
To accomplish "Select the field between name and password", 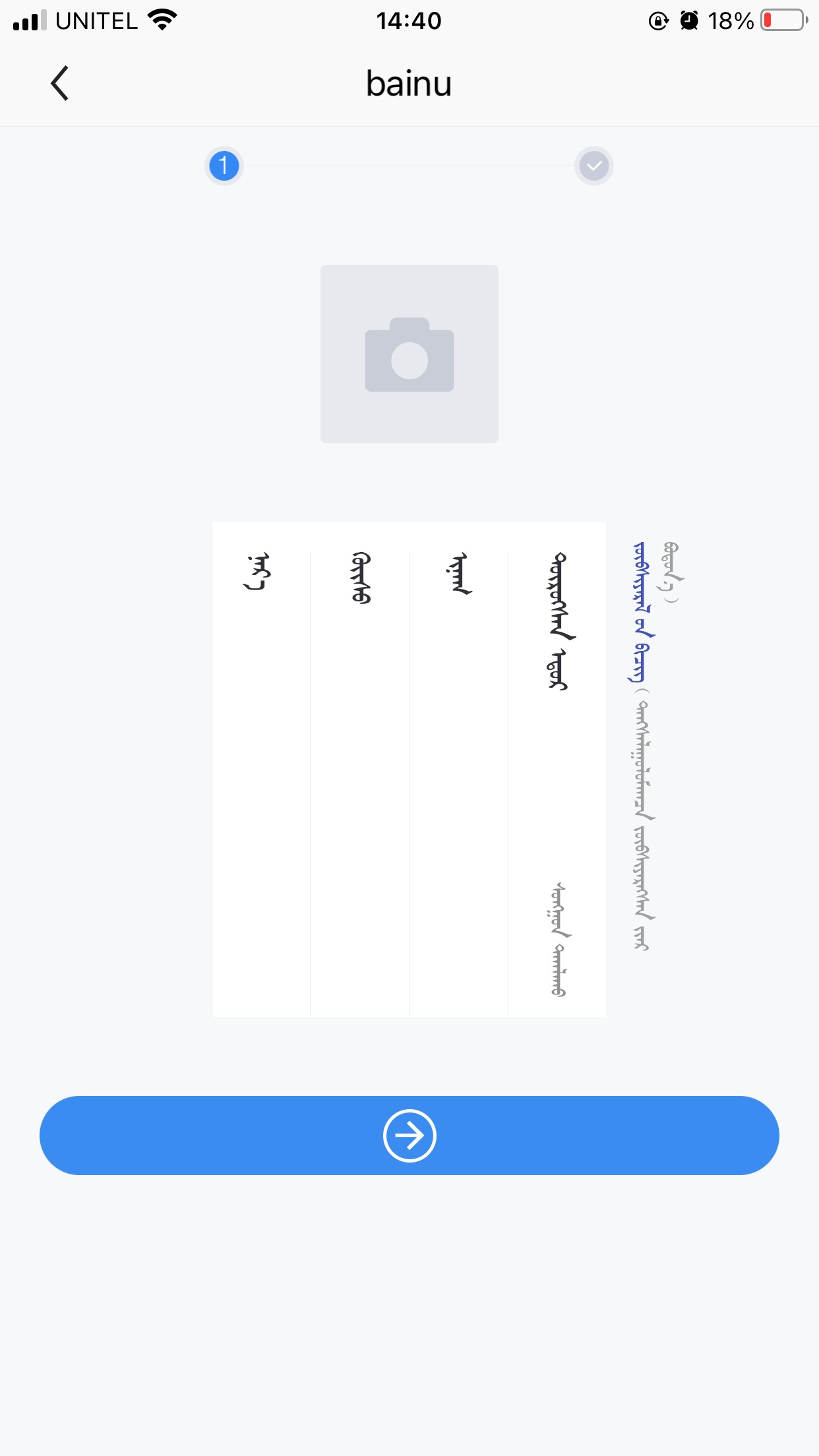I will click(x=360, y=770).
